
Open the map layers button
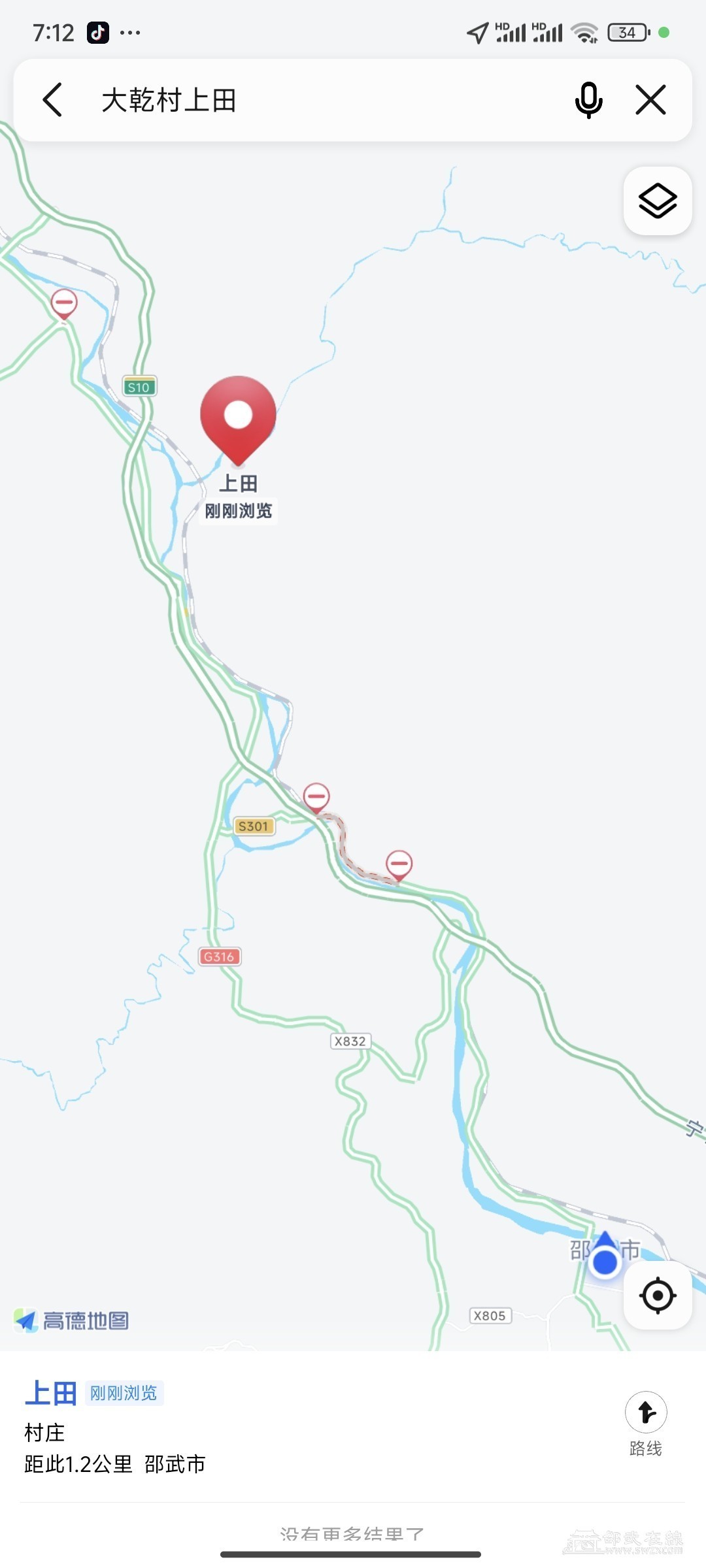(657, 201)
